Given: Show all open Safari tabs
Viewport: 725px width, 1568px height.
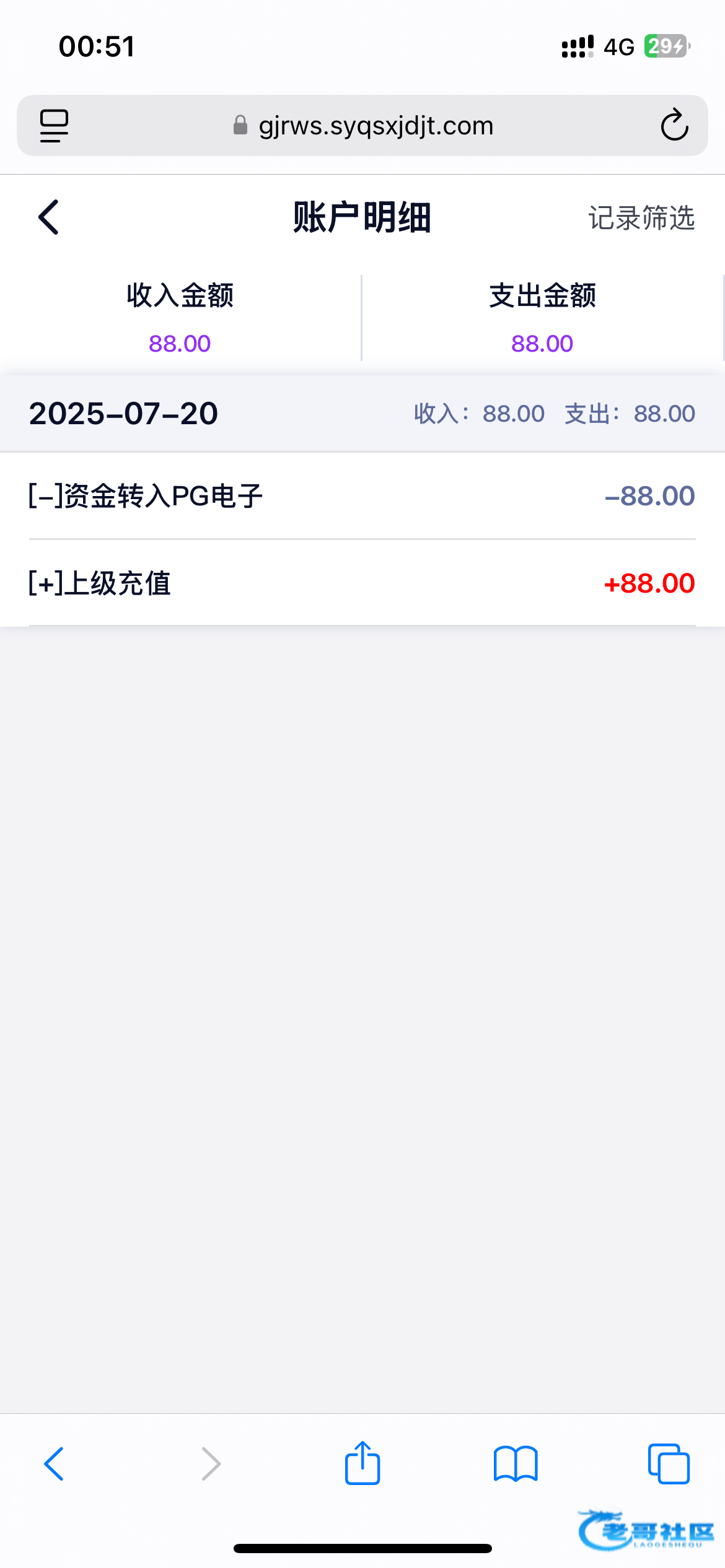Looking at the screenshot, I should tap(669, 1464).
